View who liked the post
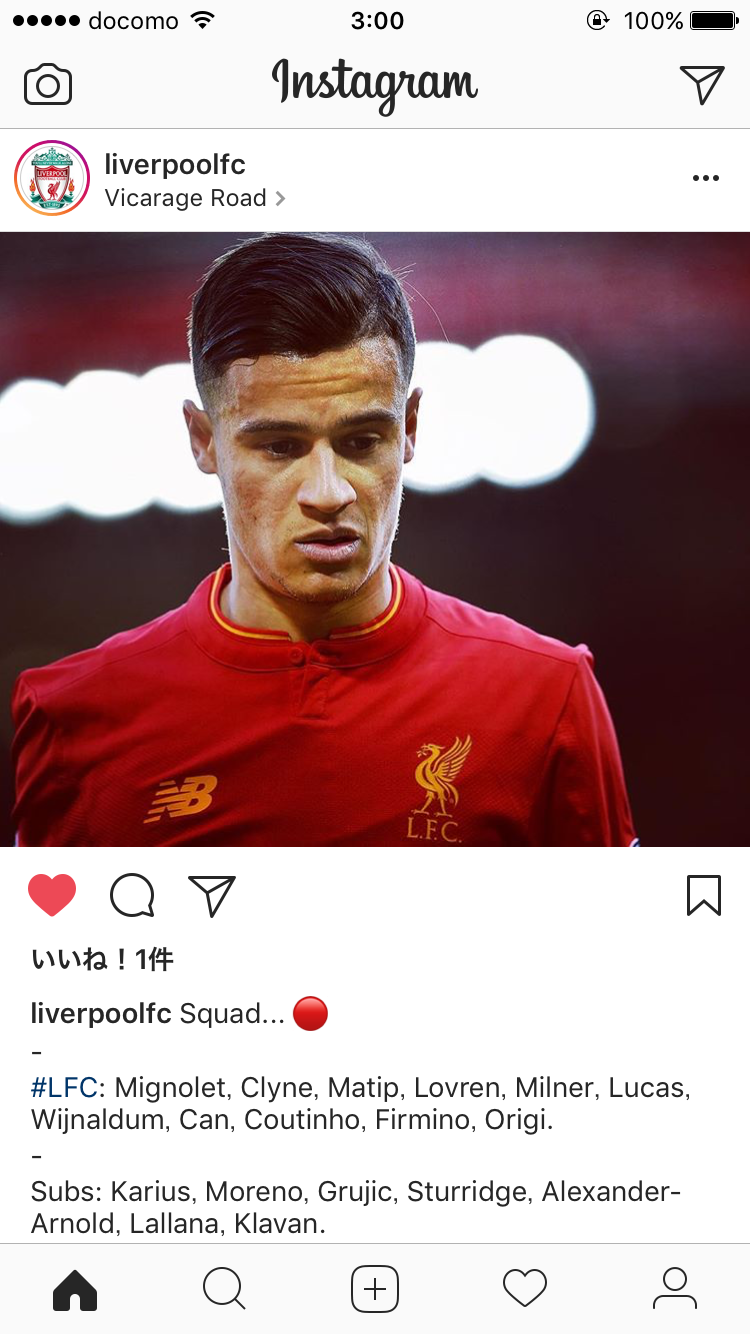The image size is (750, 1334). pos(102,960)
